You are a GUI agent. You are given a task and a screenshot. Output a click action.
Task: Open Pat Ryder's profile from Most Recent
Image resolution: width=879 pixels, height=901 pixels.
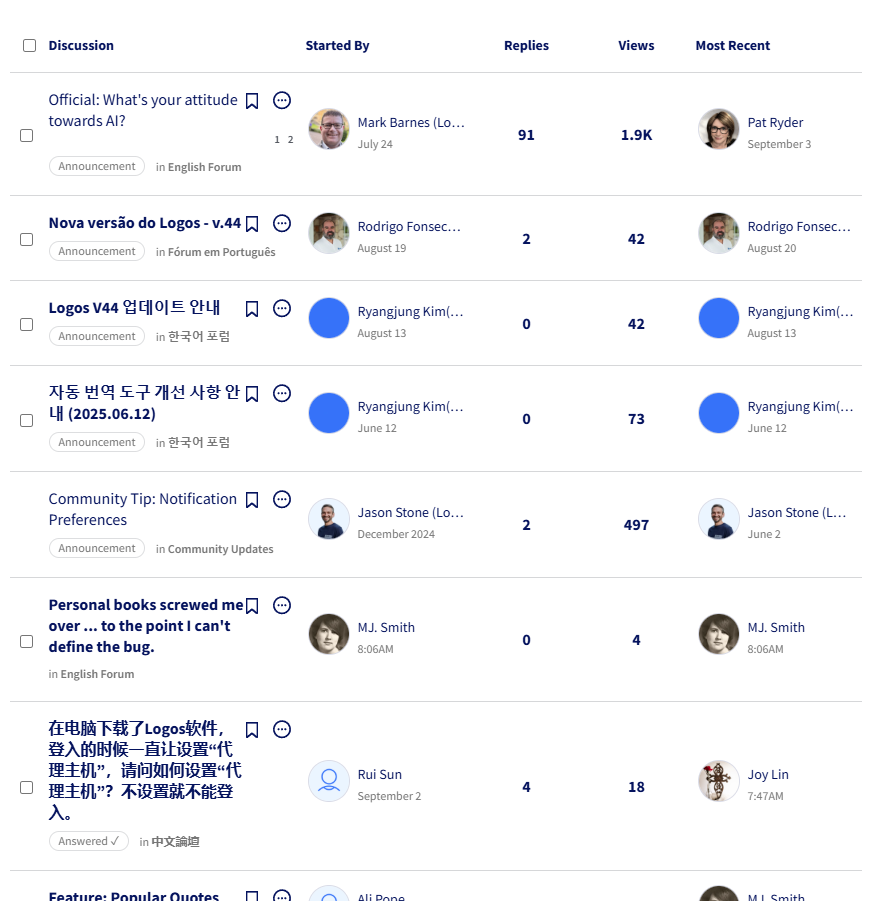[775, 123]
